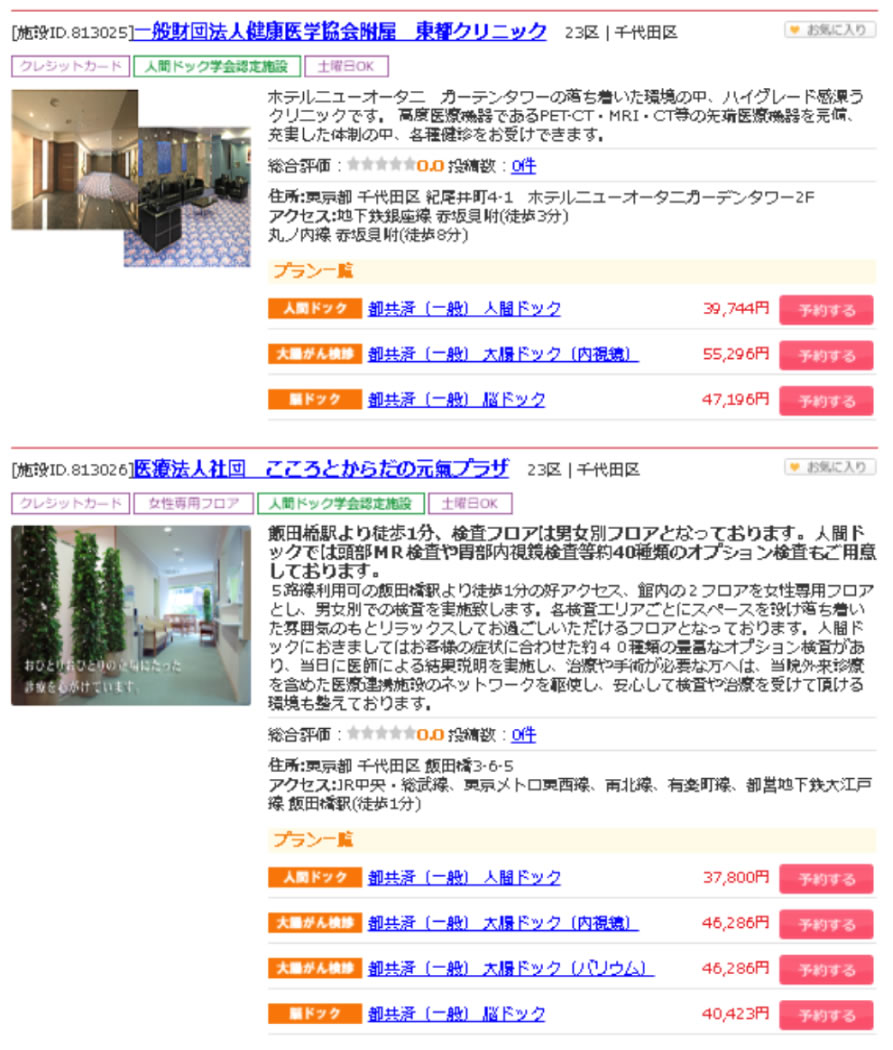Open 東都クリニック facility title link
The width and height of the screenshot is (893, 1050).
(340, 31)
